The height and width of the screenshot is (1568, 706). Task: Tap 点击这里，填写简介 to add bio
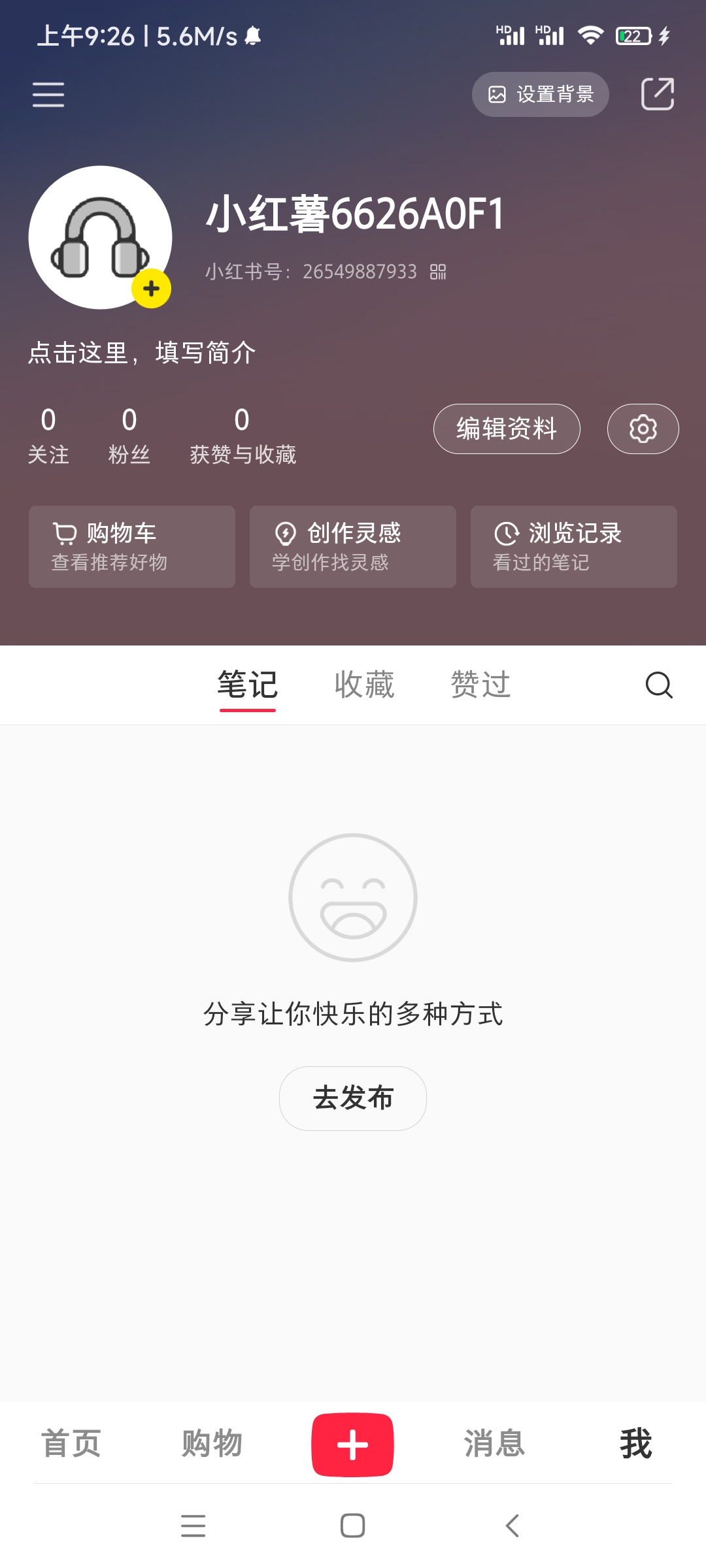[142, 353]
